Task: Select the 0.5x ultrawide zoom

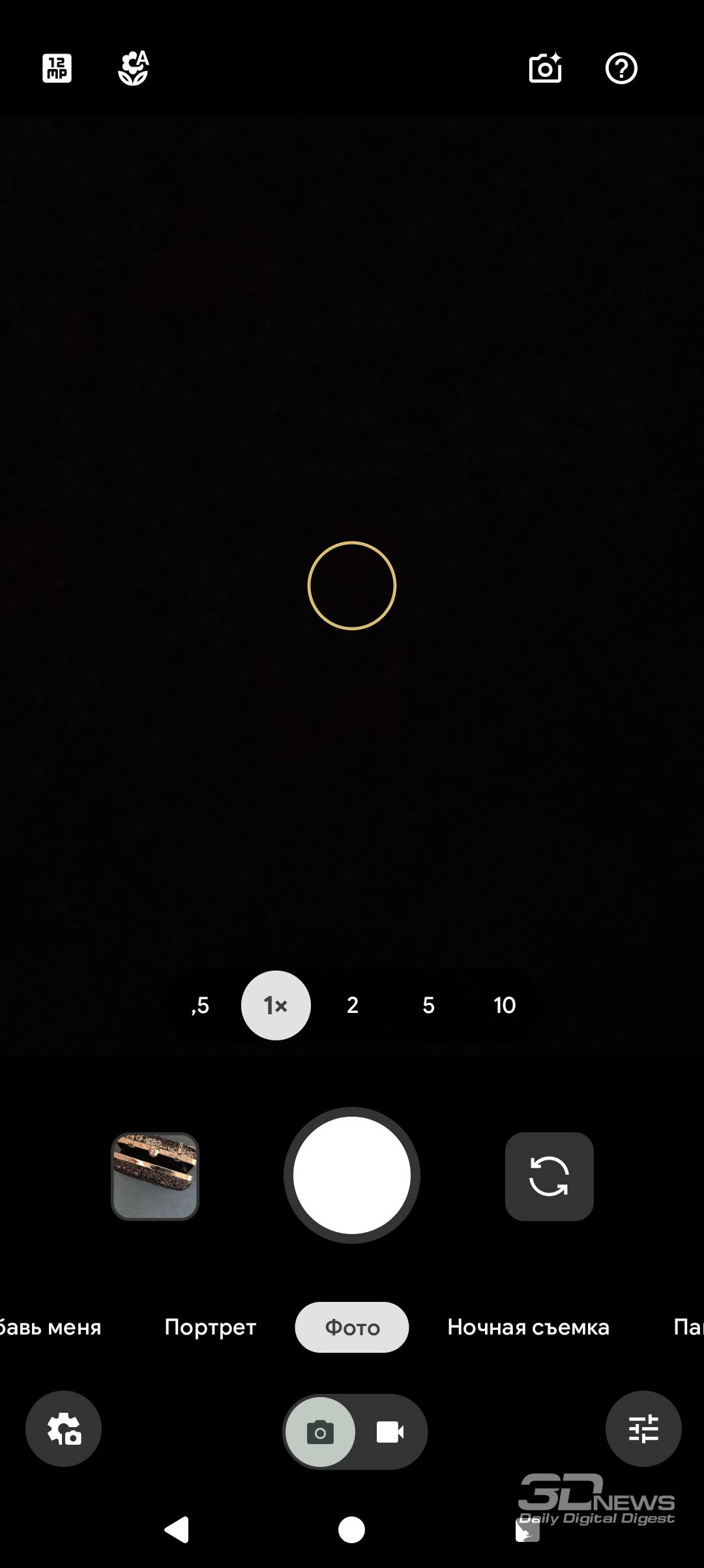Action: (x=200, y=1005)
